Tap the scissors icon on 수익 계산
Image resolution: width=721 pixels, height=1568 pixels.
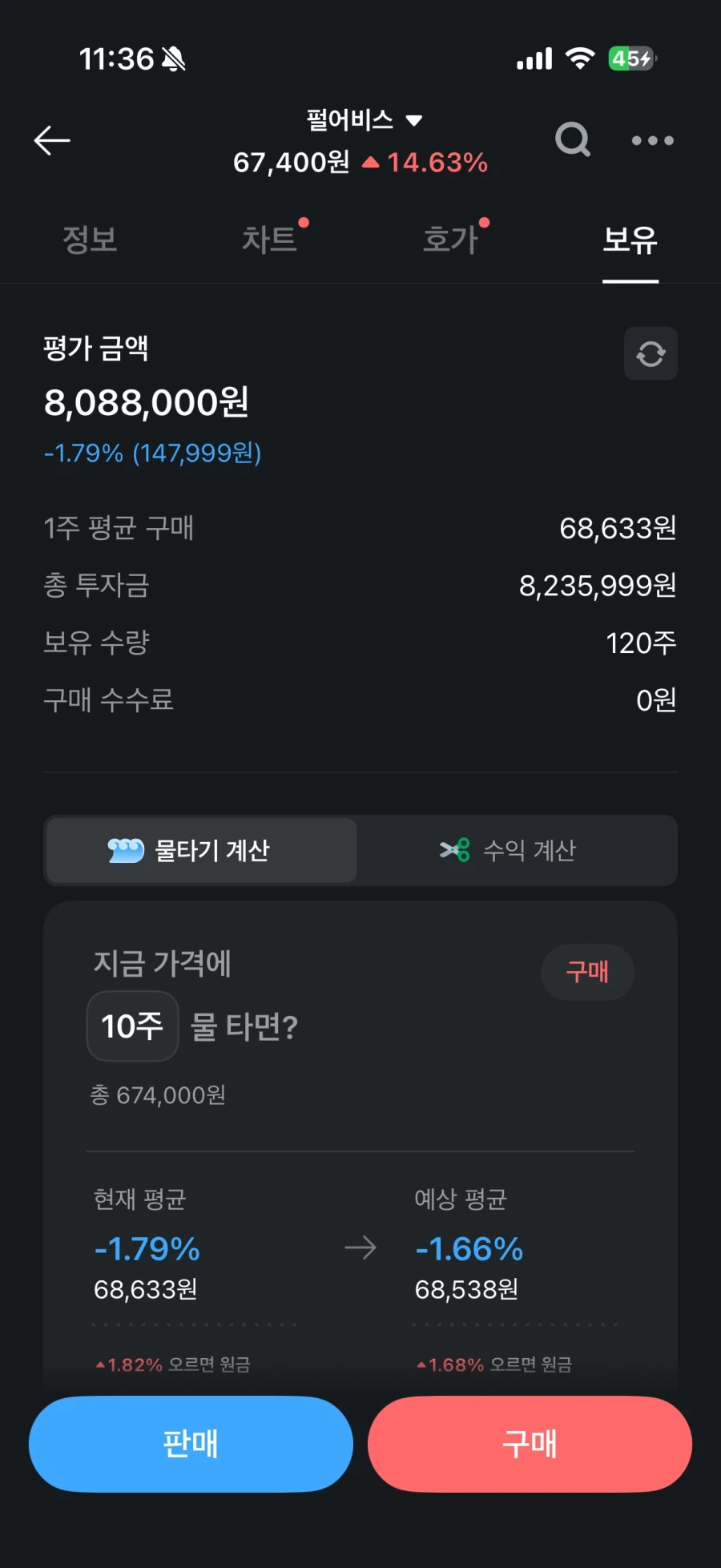pyautogui.click(x=455, y=851)
